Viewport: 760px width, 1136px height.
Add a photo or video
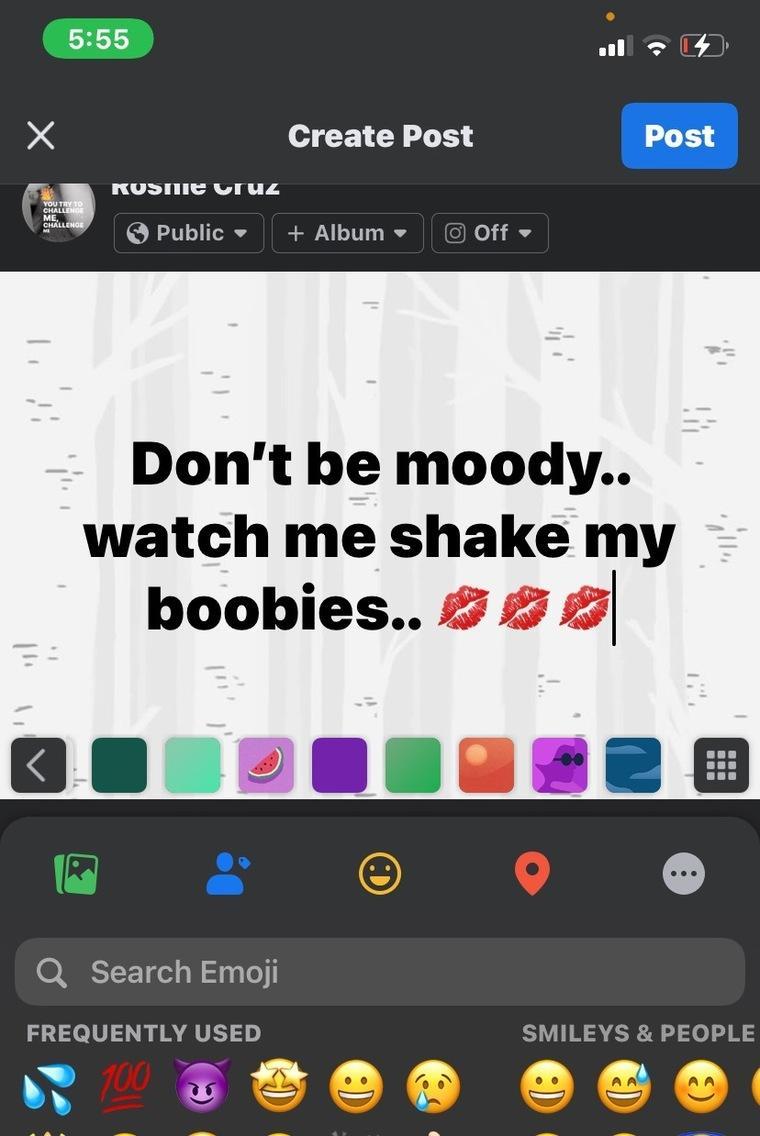(x=76, y=874)
